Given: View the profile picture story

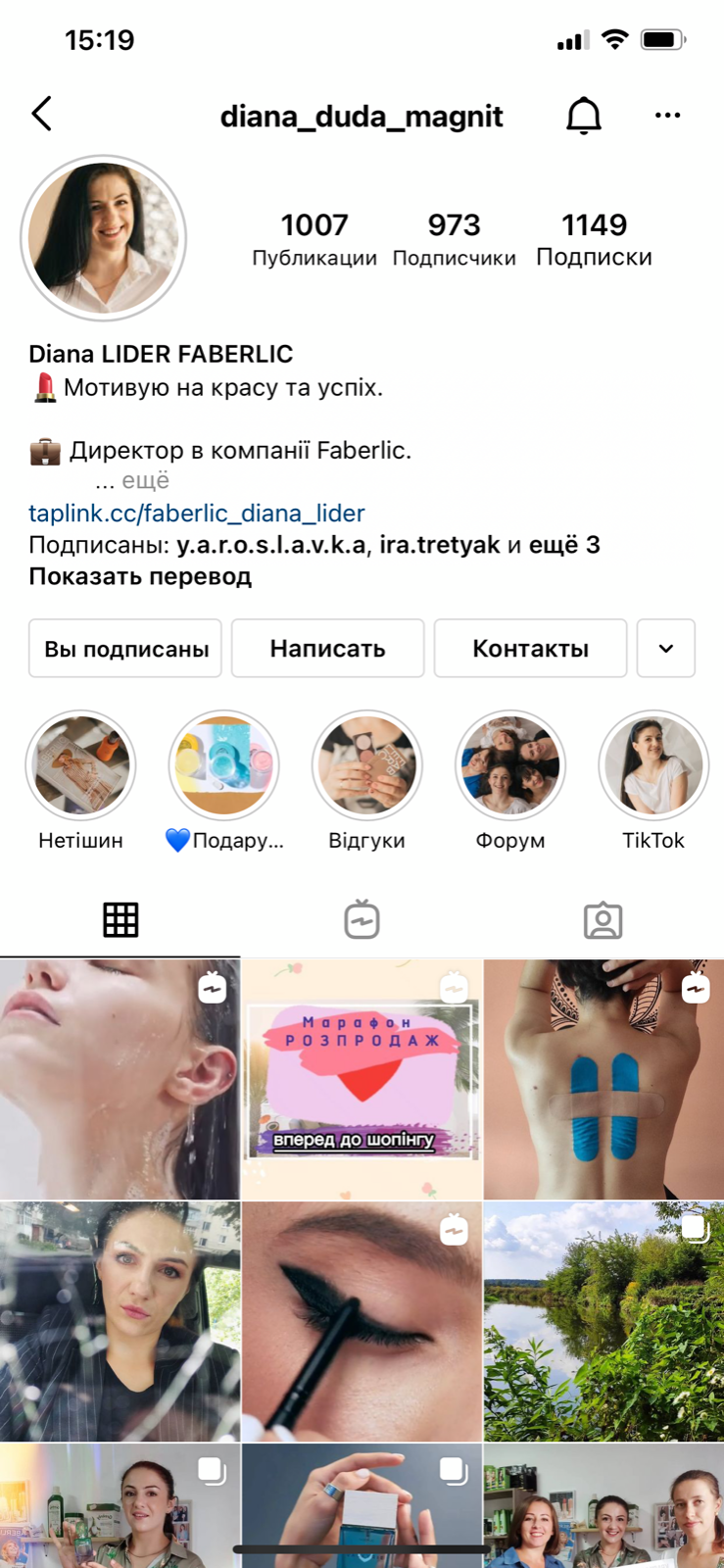Looking at the screenshot, I should (x=104, y=237).
